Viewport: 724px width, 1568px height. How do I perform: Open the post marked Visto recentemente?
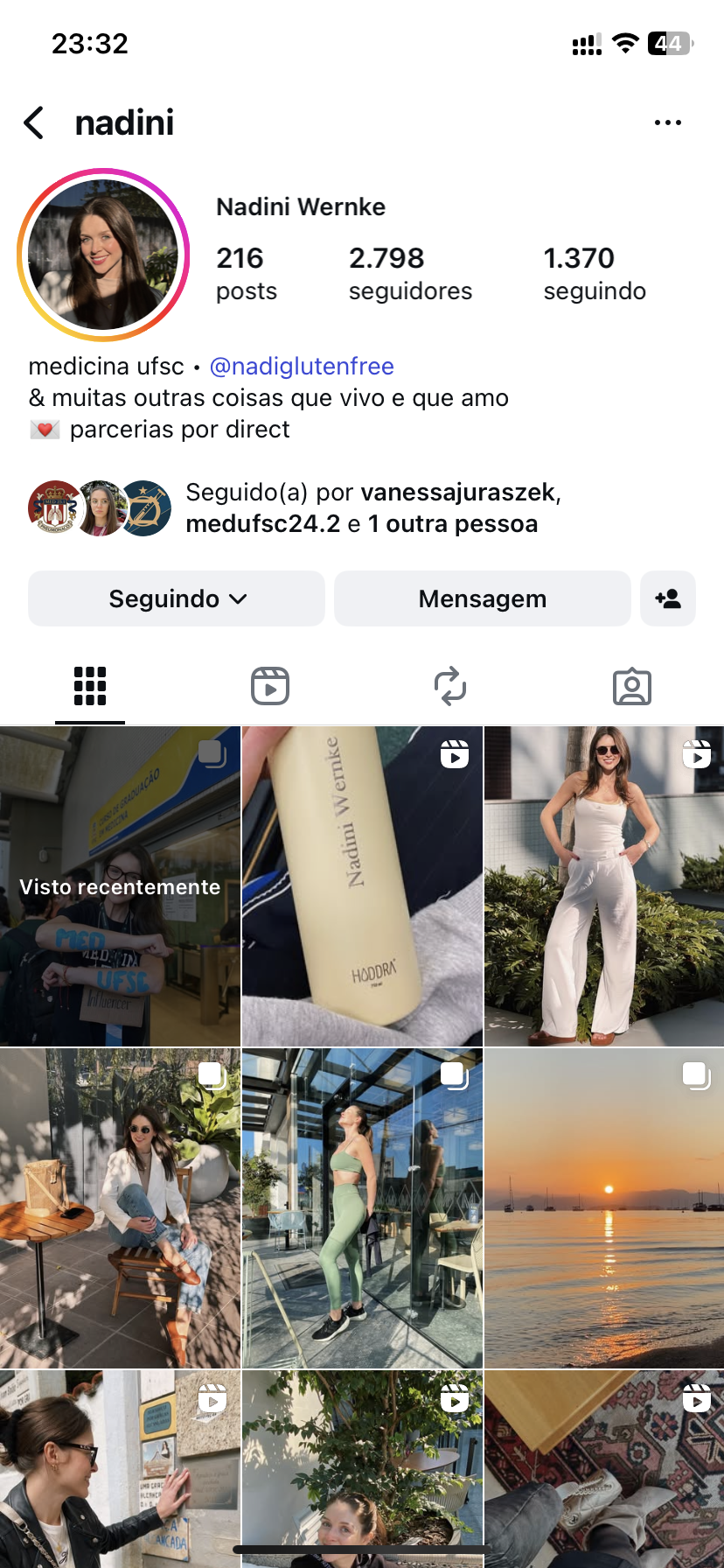click(120, 885)
